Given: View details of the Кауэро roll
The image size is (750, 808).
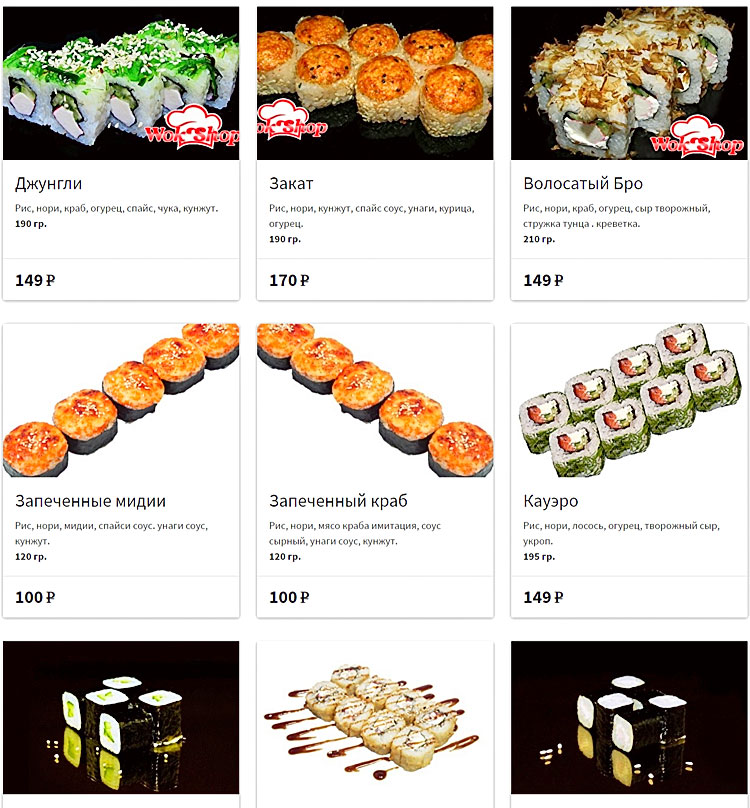Looking at the screenshot, I should click(550, 501).
